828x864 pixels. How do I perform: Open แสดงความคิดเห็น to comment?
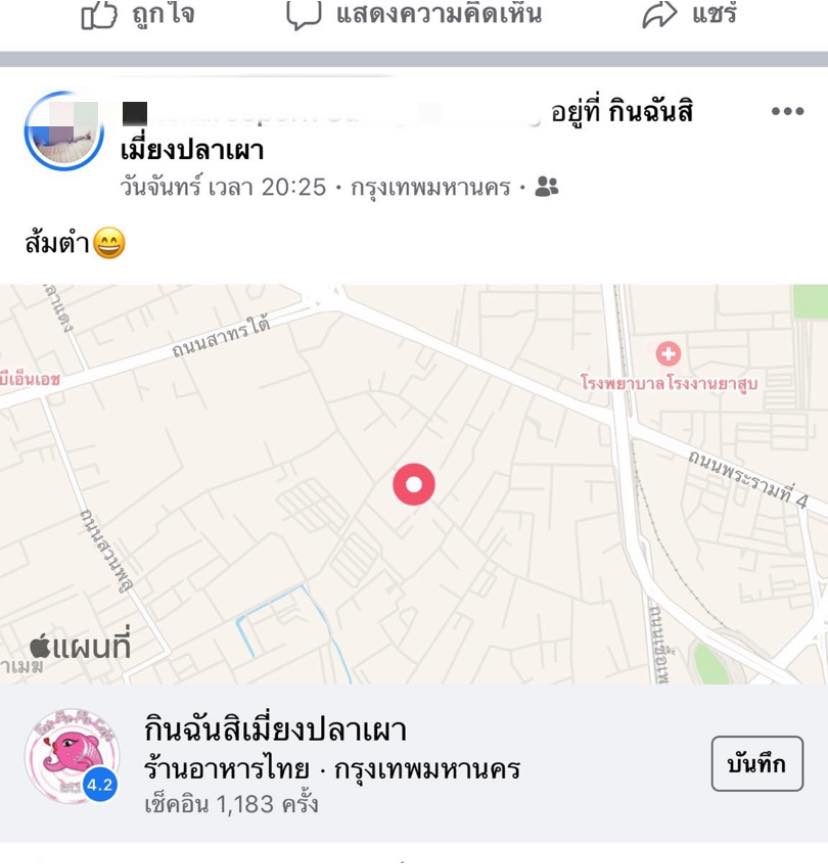414,16
